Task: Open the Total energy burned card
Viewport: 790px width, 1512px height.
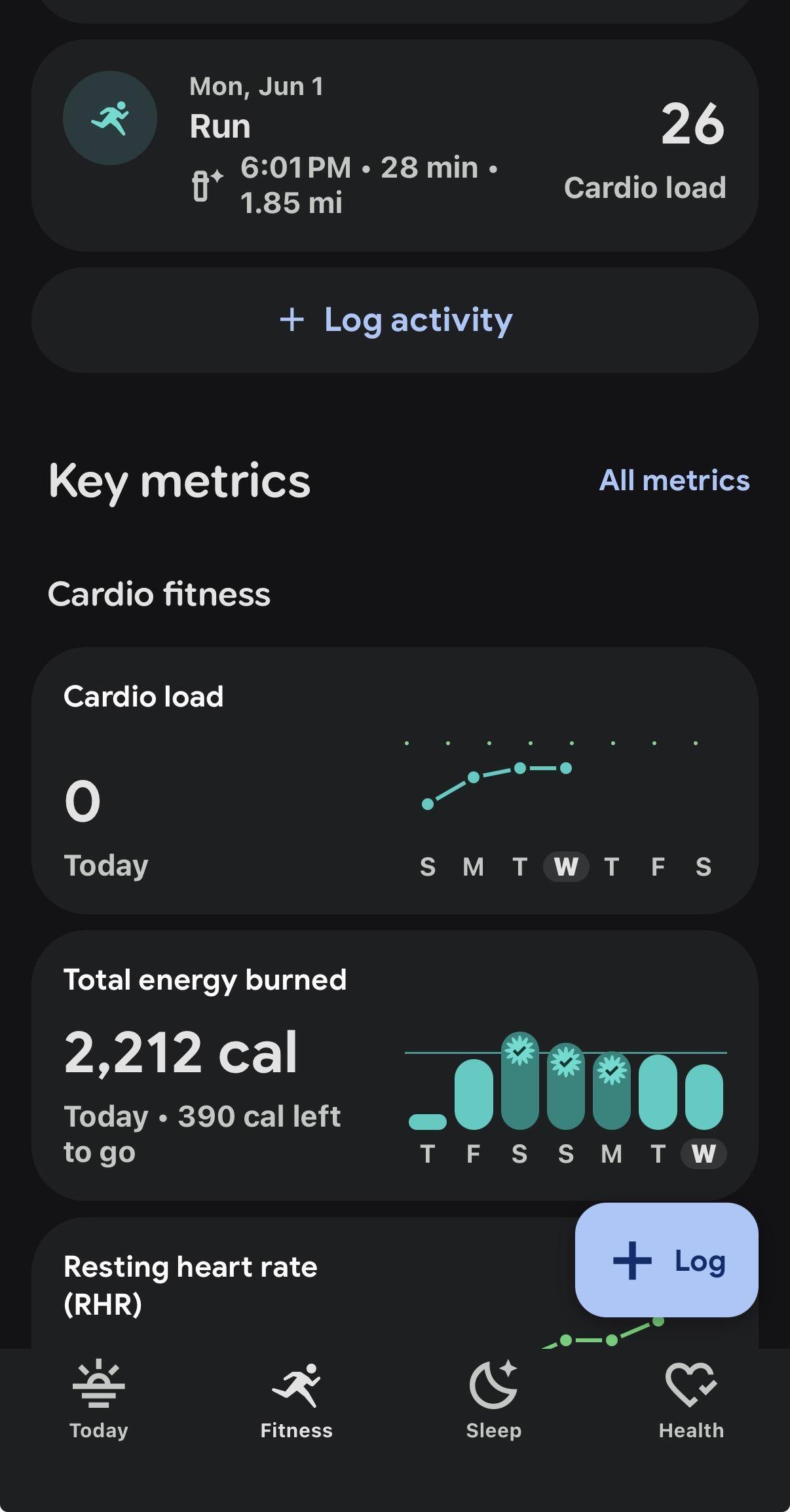Action: [x=395, y=1065]
